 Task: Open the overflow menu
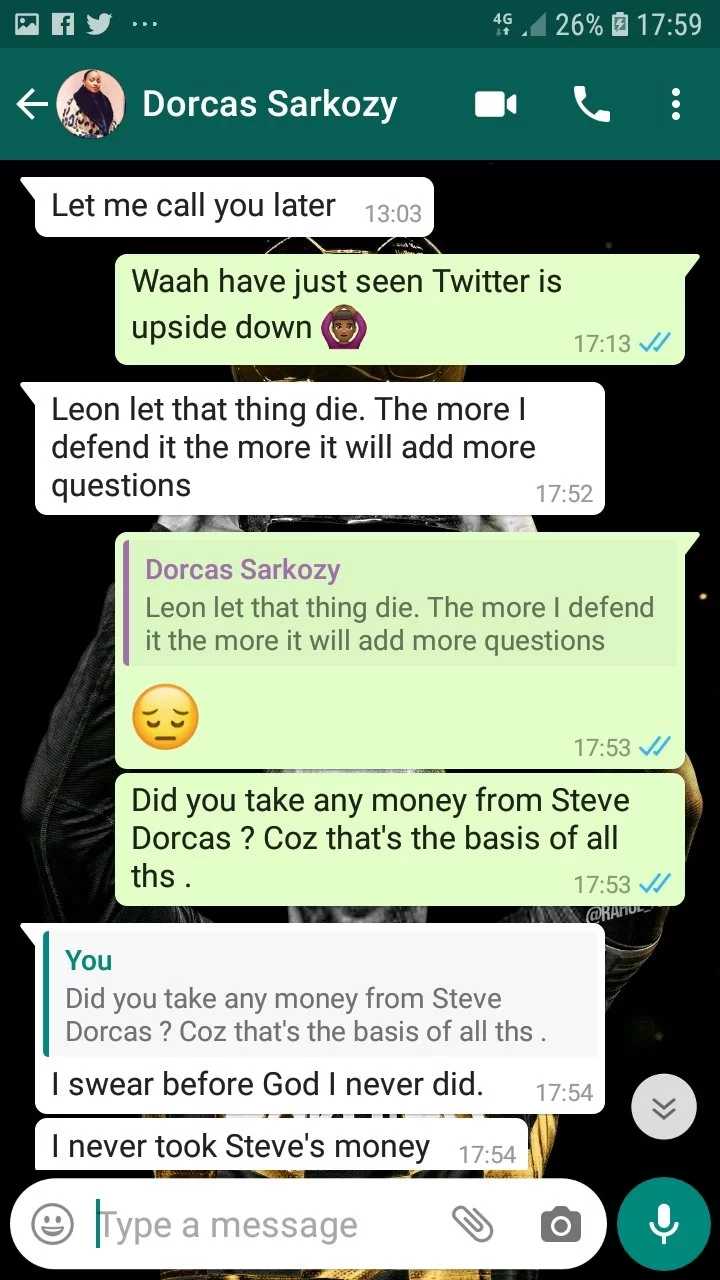tap(676, 104)
